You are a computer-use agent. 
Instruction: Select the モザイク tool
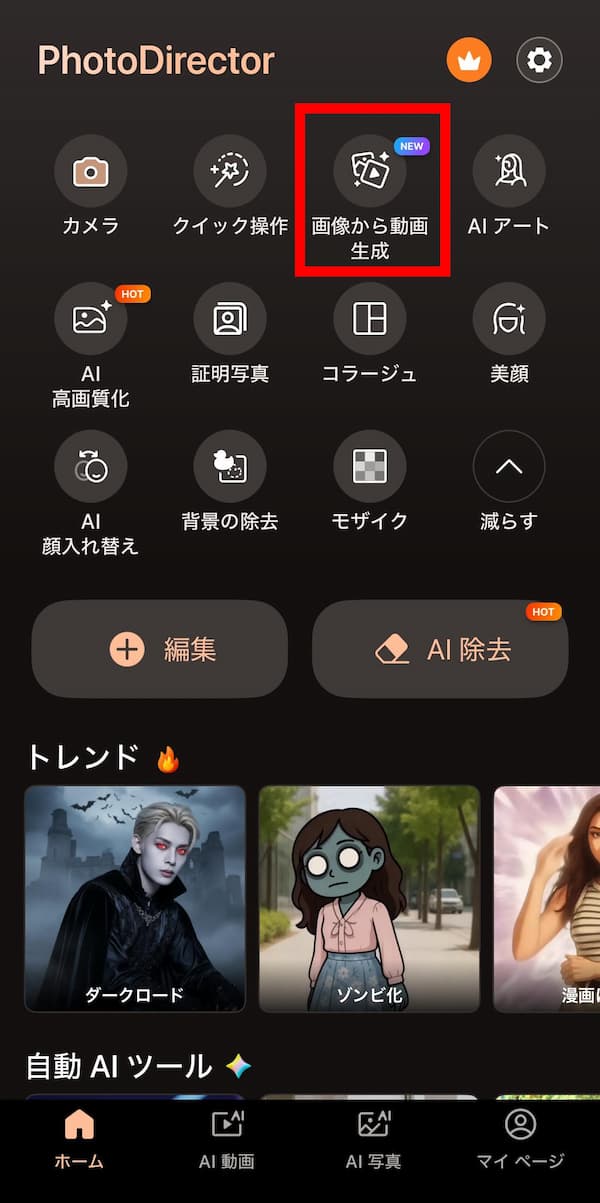tap(370, 467)
